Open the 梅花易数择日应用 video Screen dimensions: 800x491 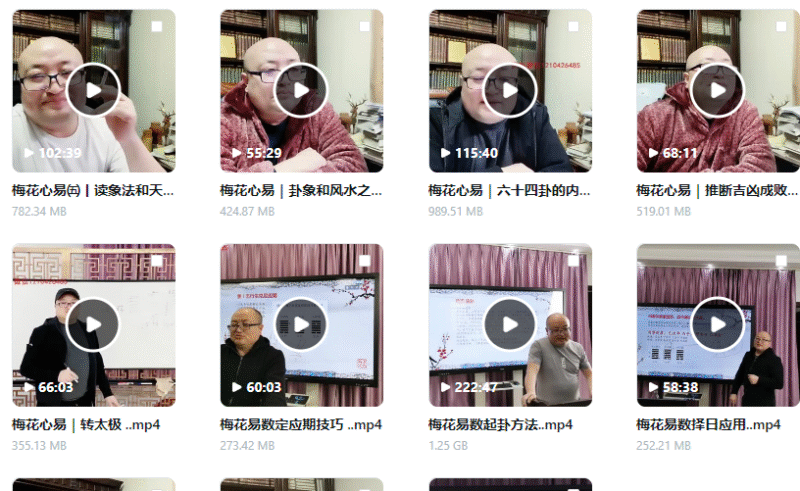point(717,325)
